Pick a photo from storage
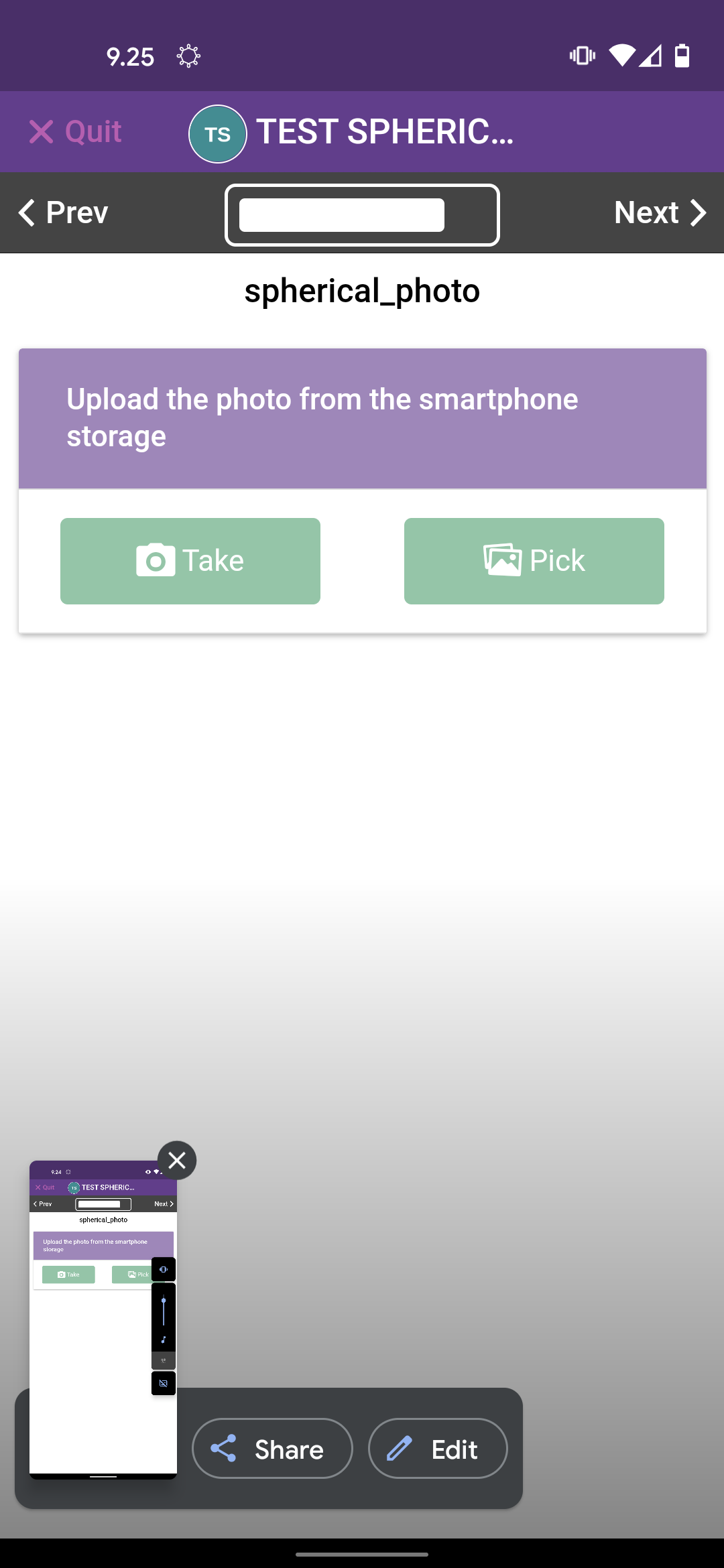This screenshot has height=1568, width=724. click(x=534, y=561)
